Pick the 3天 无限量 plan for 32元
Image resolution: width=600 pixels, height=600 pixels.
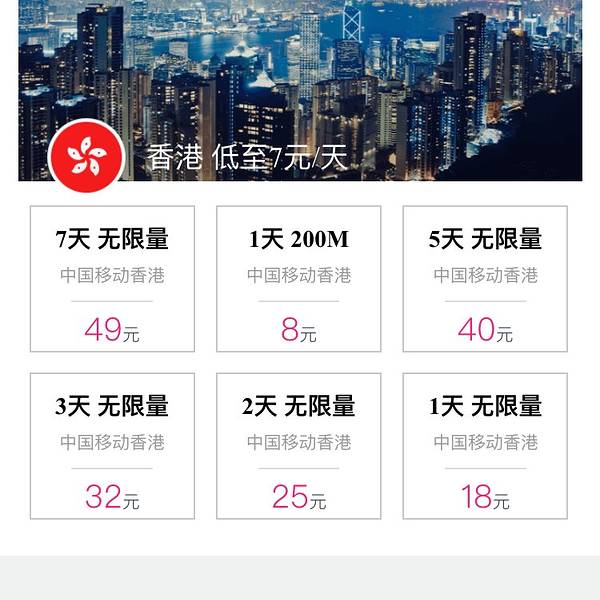pyautogui.click(x=112, y=446)
